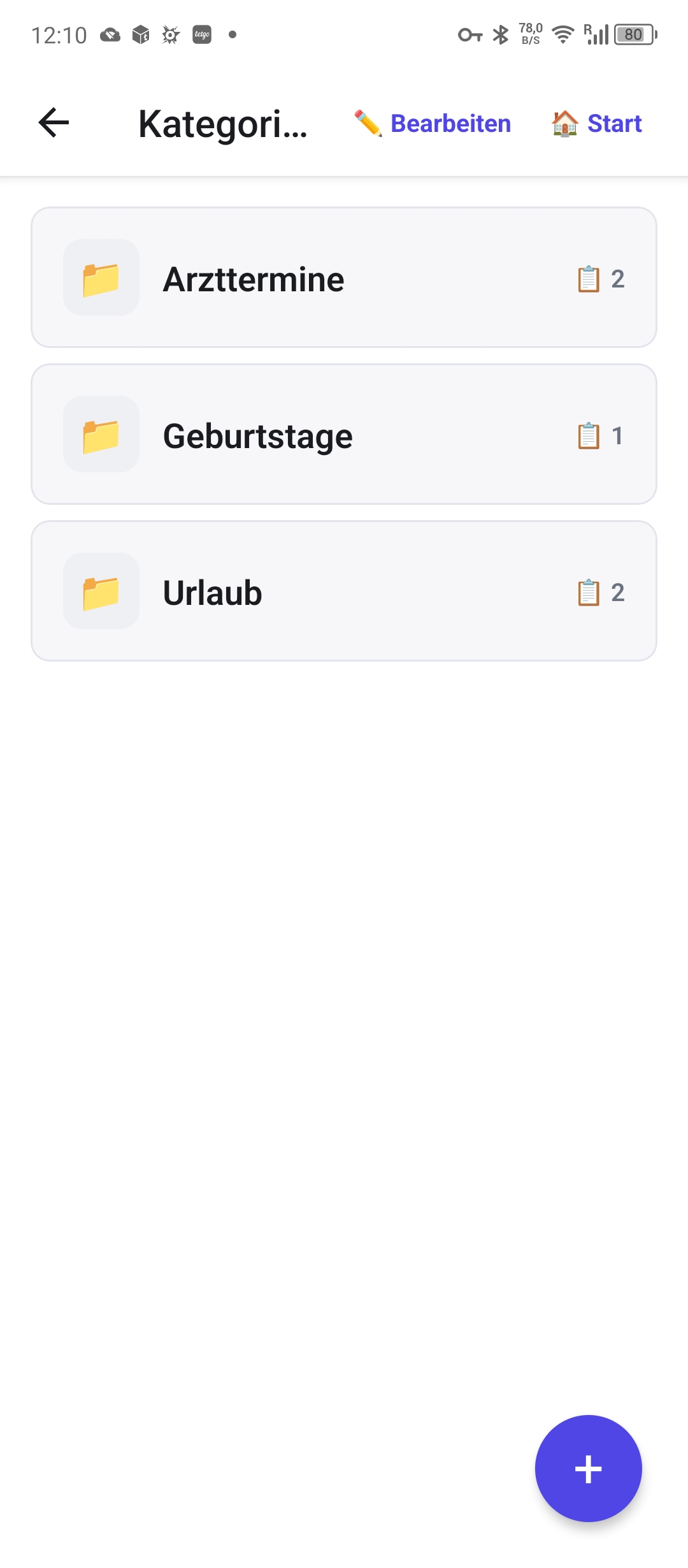Click the clipboard icon next to Arzttermine

coord(587,279)
